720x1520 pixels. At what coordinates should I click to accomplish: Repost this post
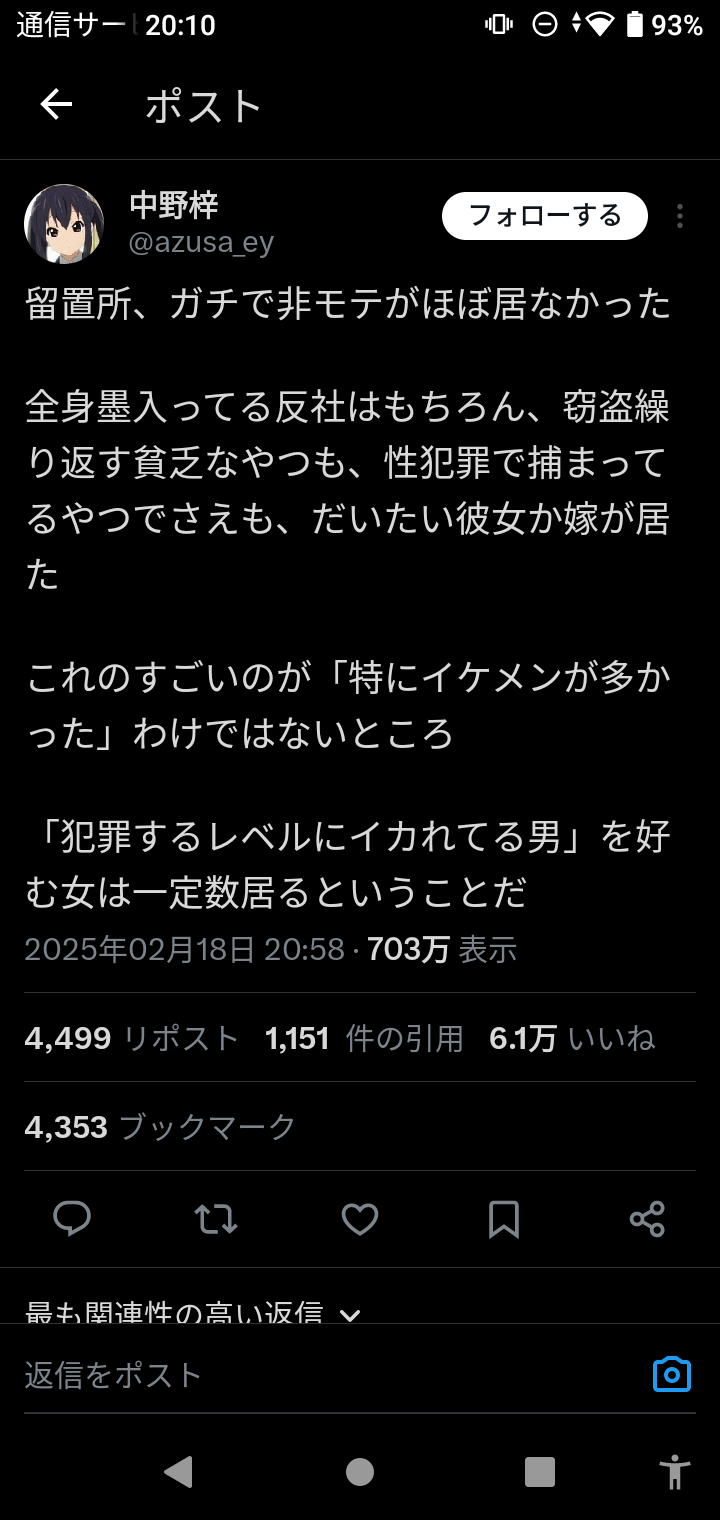(x=216, y=1218)
